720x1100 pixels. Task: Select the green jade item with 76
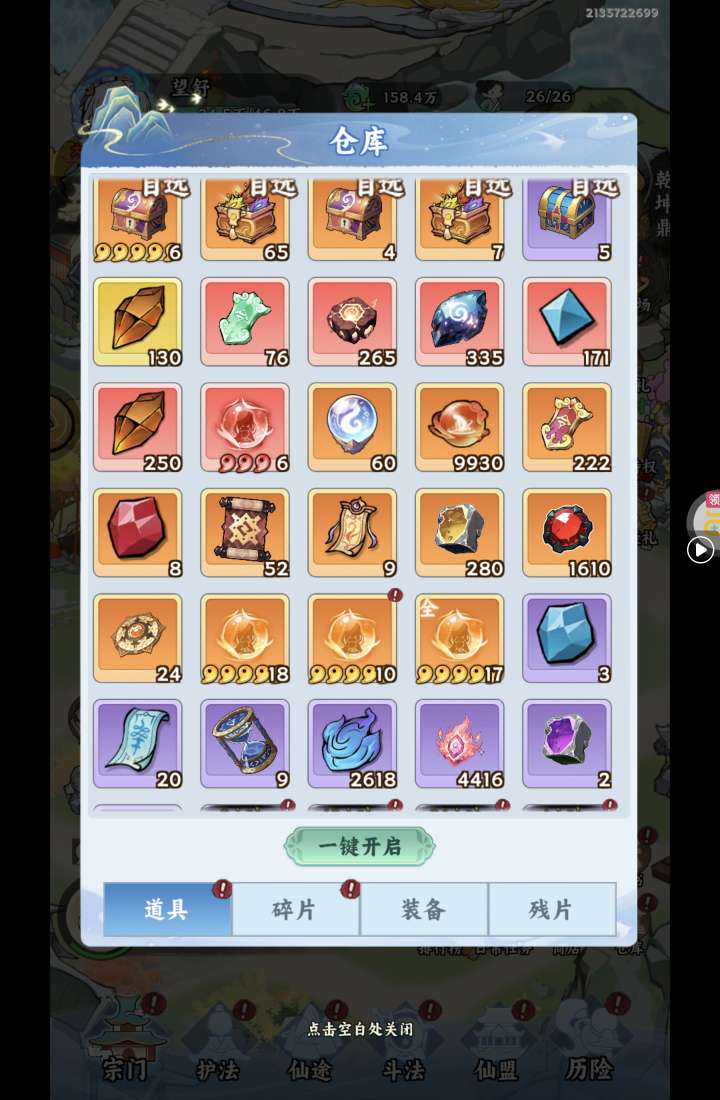pos(245,322)
